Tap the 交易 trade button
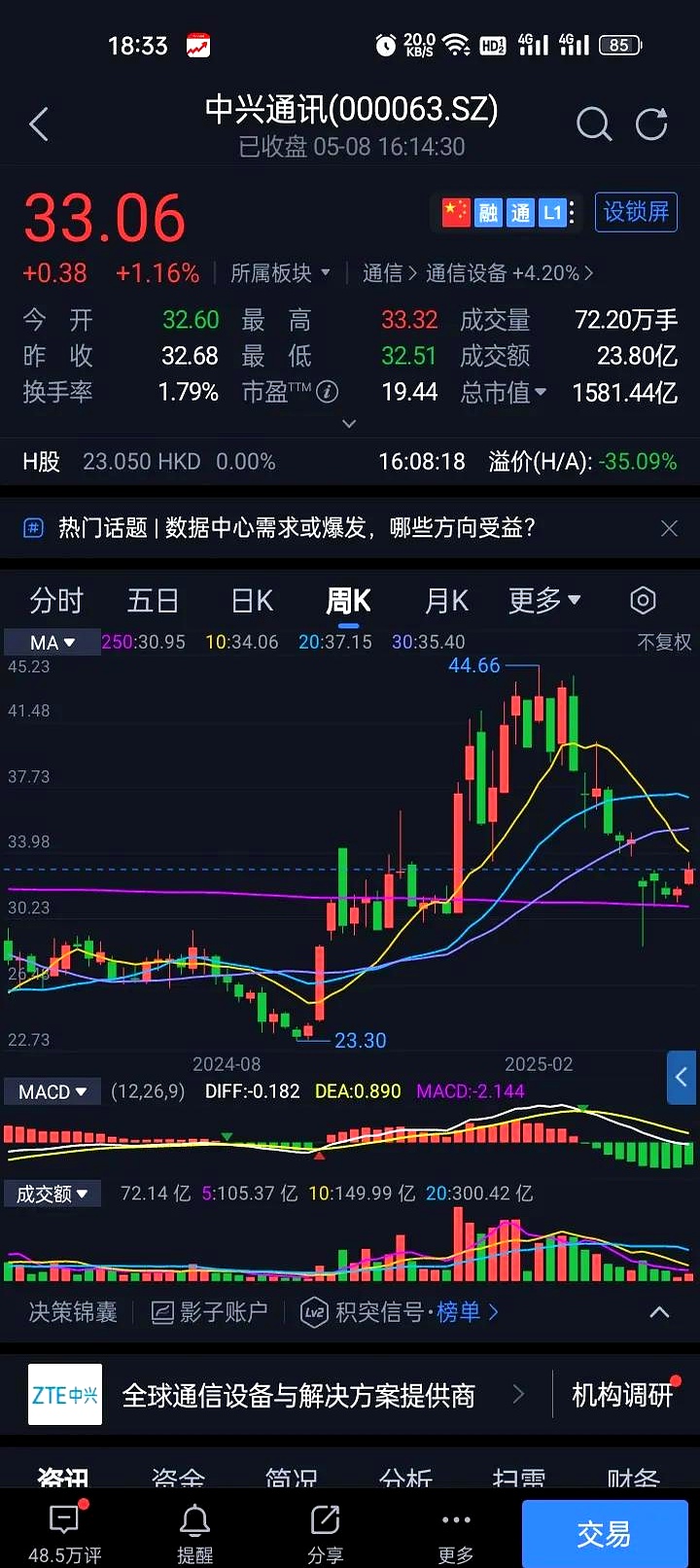 coord(604,1532)
